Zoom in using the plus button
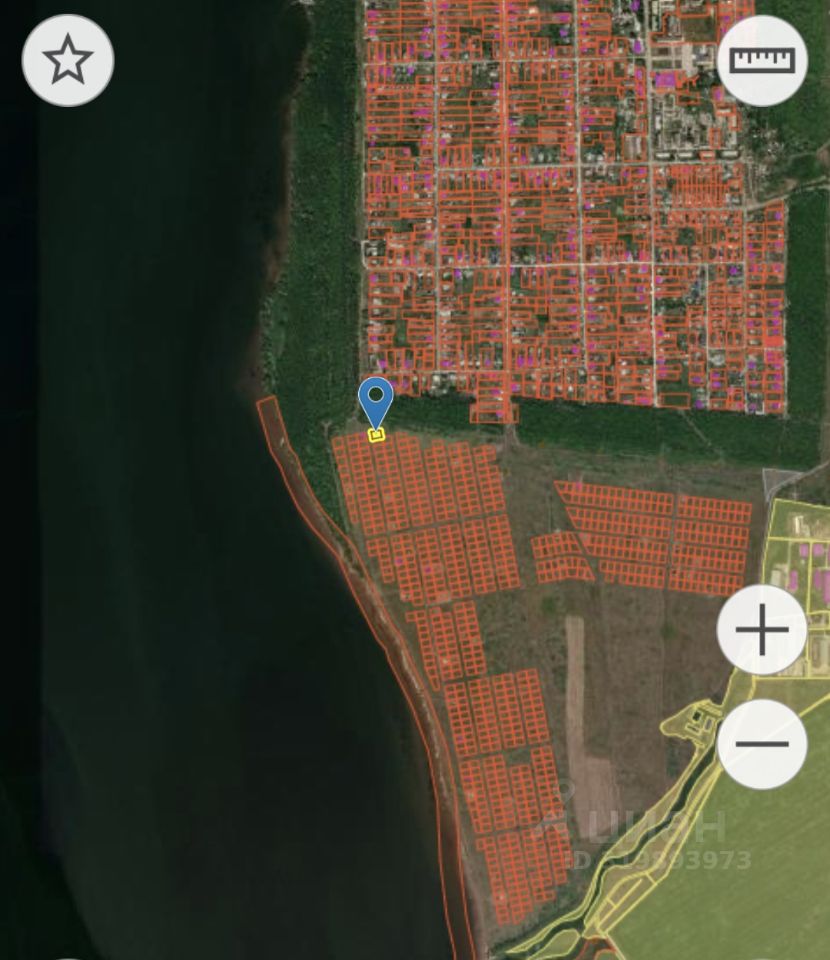The width and height of the screenshot is (830, 960). (762, 631)
